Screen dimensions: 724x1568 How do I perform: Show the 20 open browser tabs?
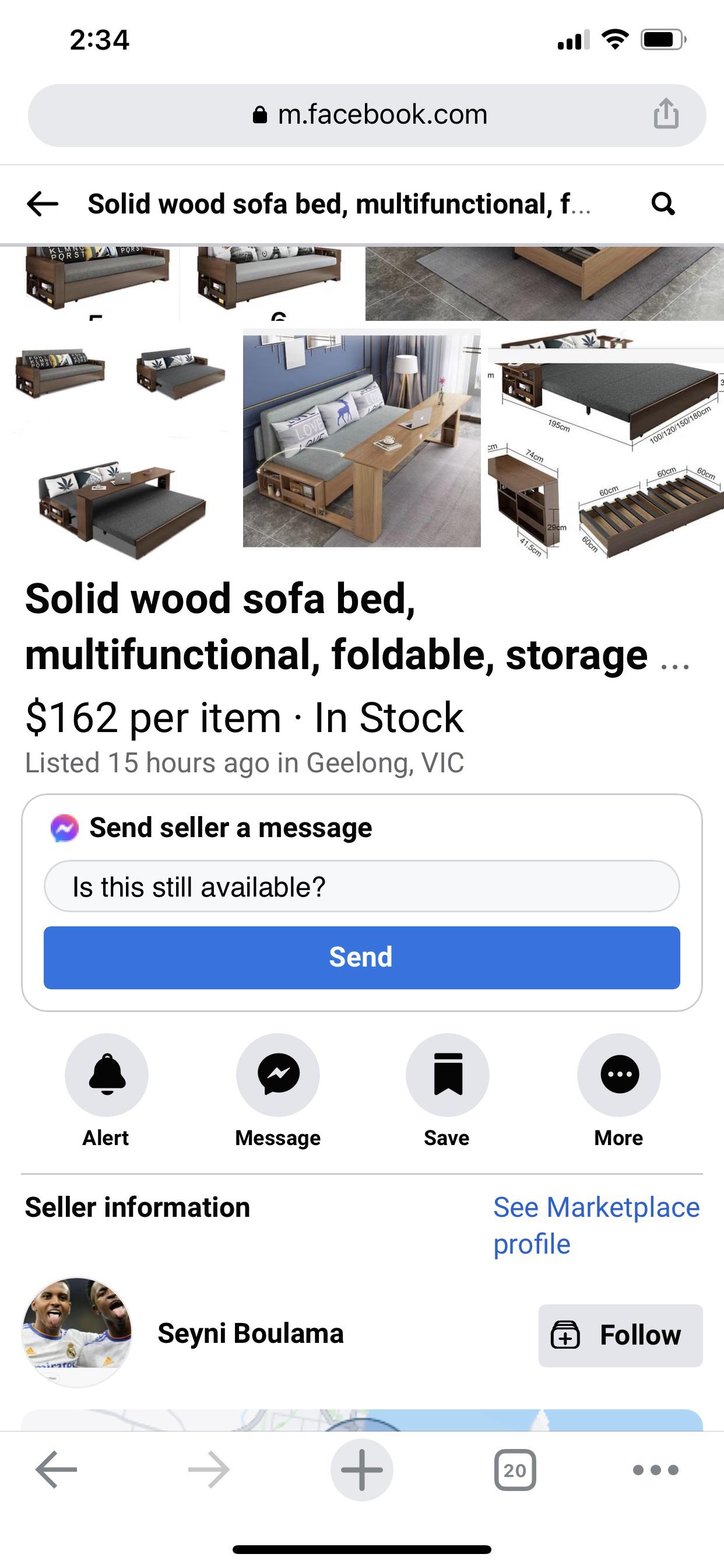click(x=515, y=1470)
